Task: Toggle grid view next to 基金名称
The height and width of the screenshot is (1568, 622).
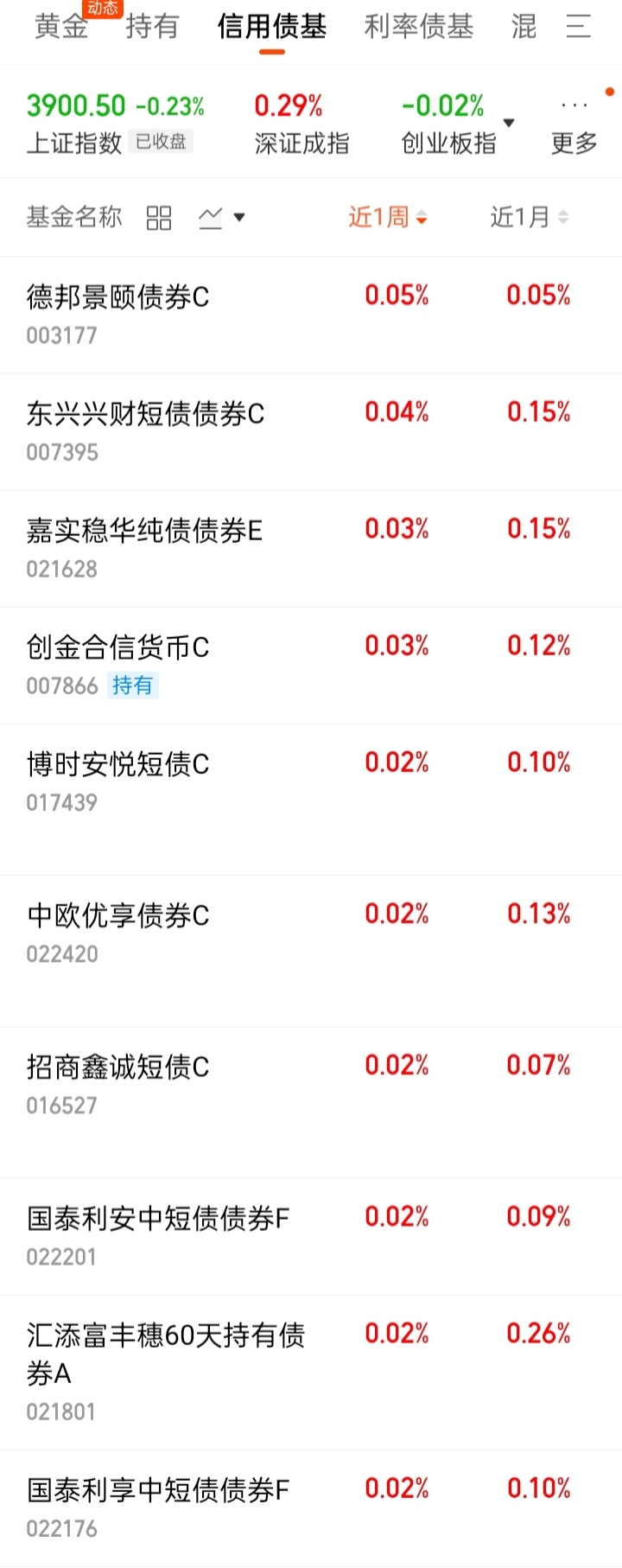Action: pyautogui.click(x=159, y=218)
